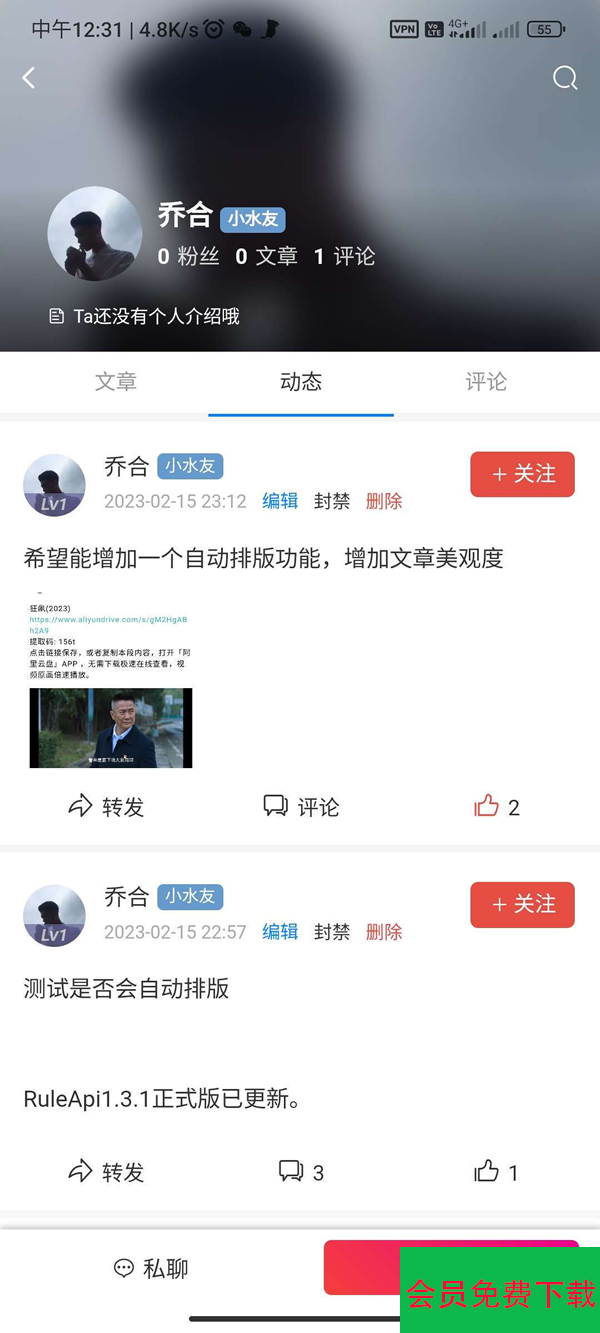Go back using the top-left arrow
Image resolution: width=600 pixels, height=1333 pixels.
pyautogui.click(x=29, y=78)
